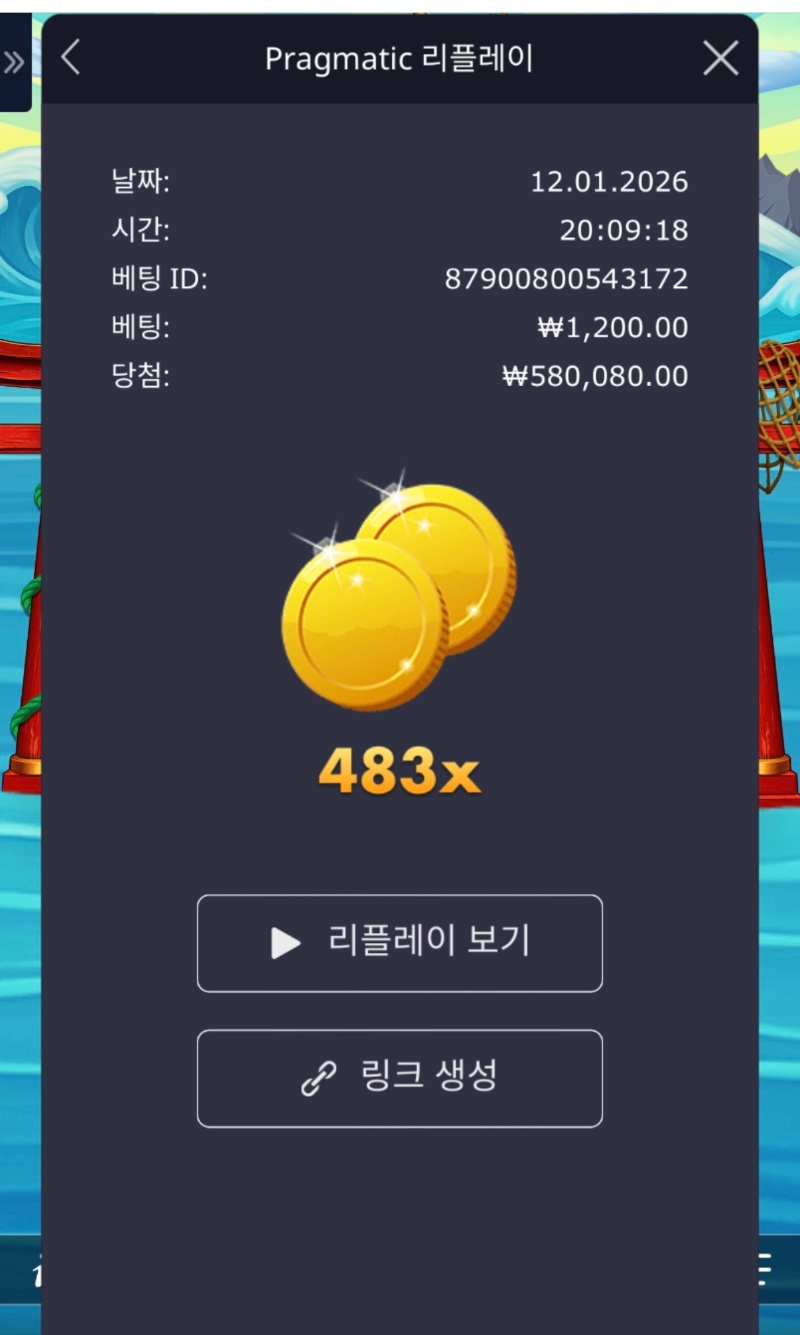The width and height of the screenshot is (800, 1335).
Task: Tap the 리플레이 보기 button
Action: [399, 943]
